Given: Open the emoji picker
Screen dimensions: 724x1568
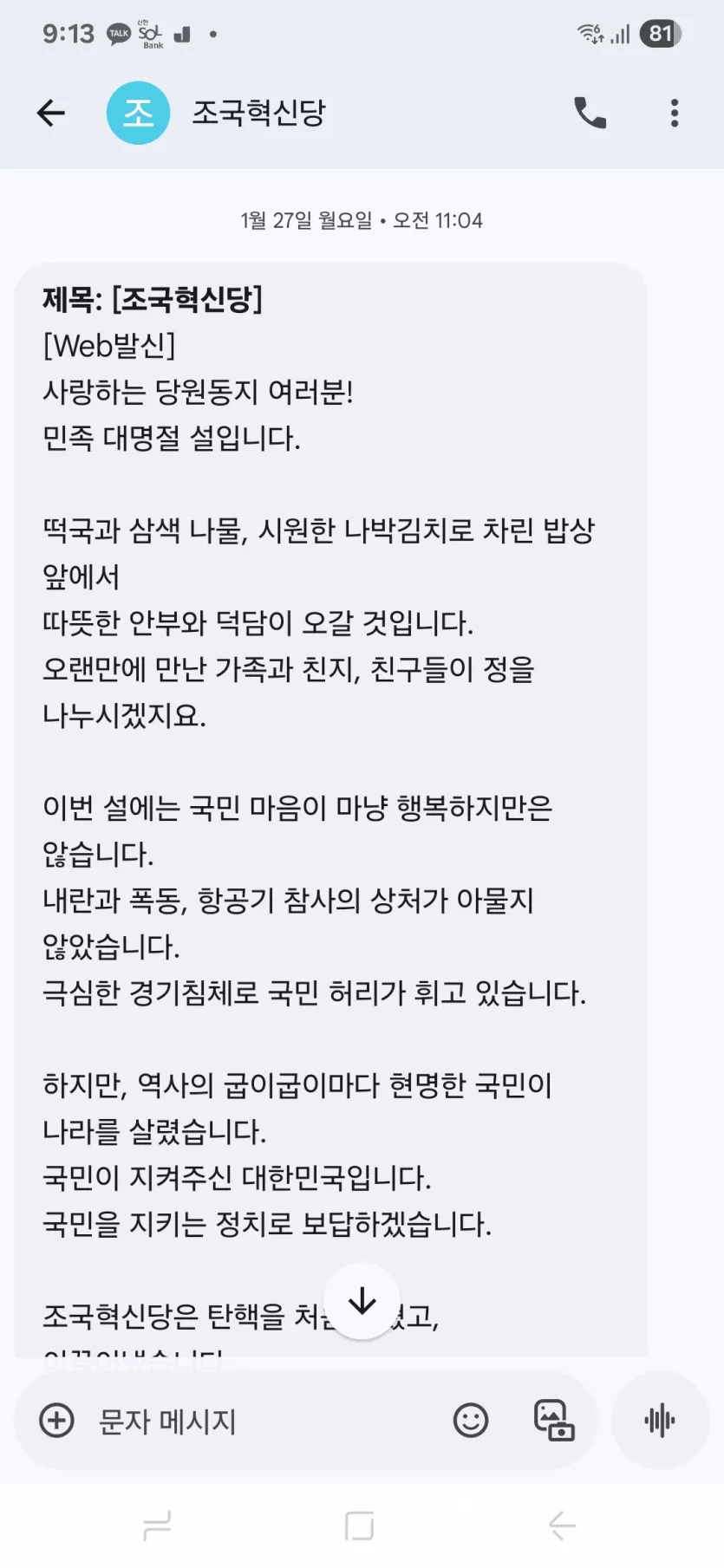Looking at the screenshot, I should pos(471,1421).
